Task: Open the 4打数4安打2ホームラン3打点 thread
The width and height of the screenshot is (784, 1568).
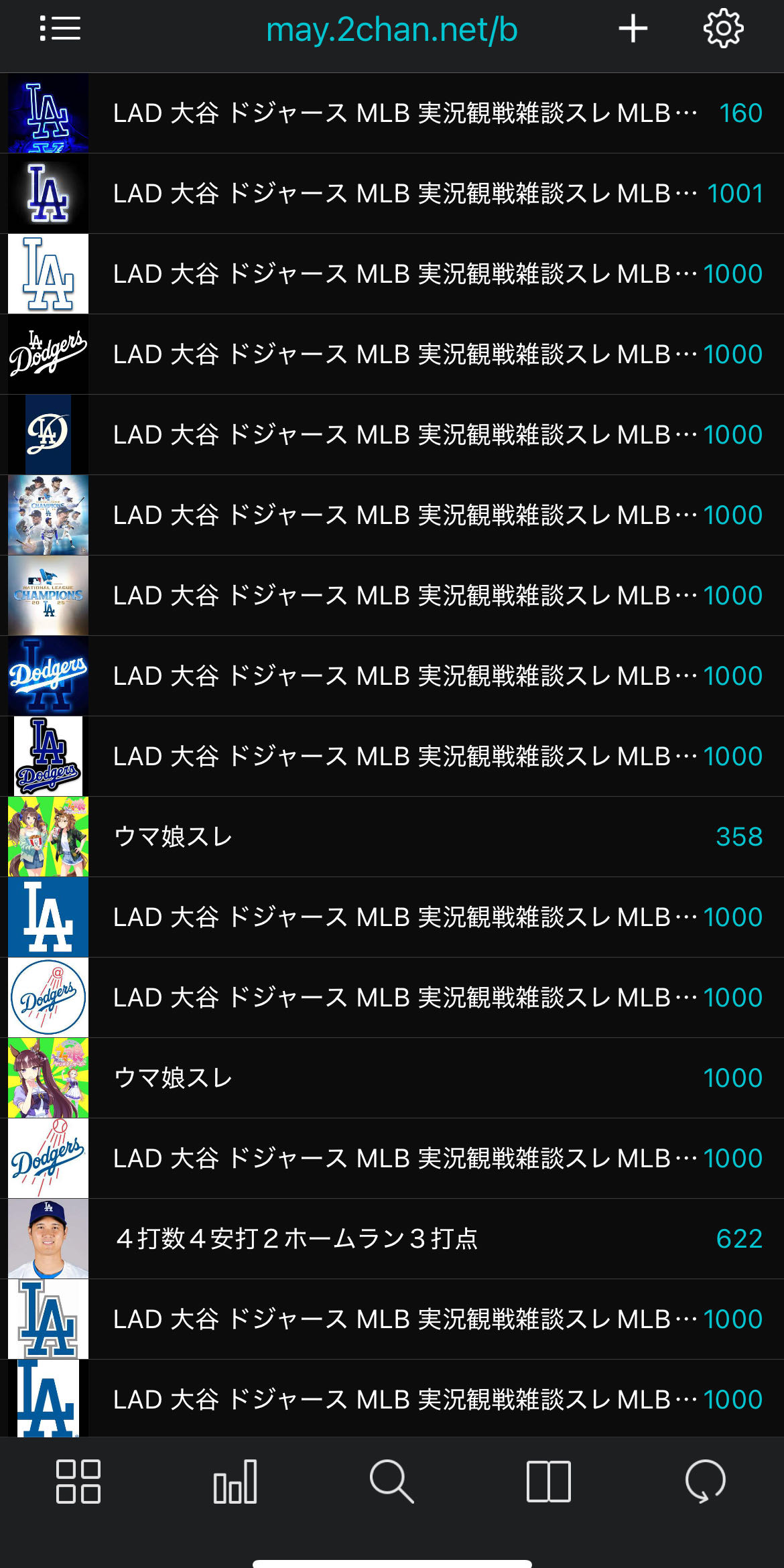Action: pyautogui.click(x=402, y=1239)
